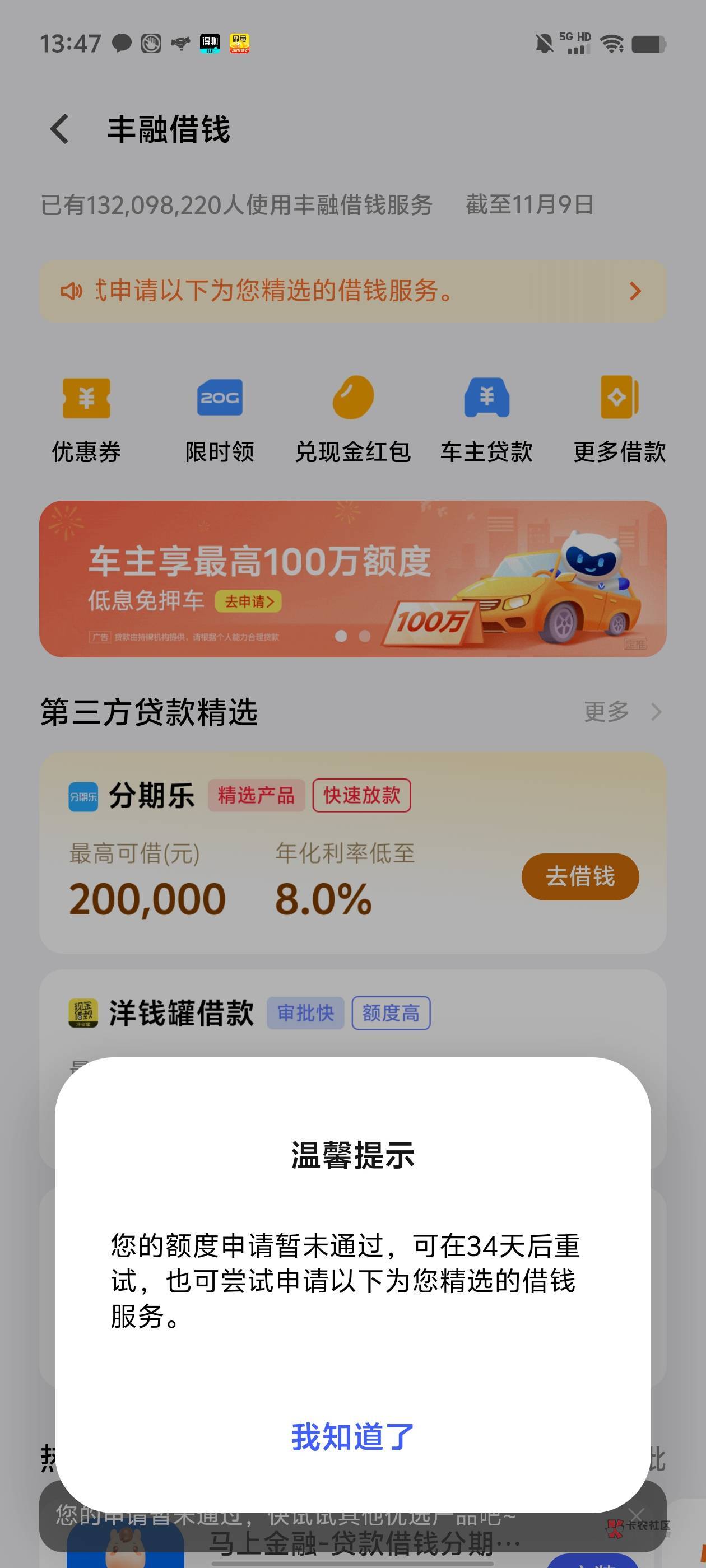Tap the 审批快 tag on 洋钱罐借款
Screen dimensions: 706x1568
(306, 1012)
